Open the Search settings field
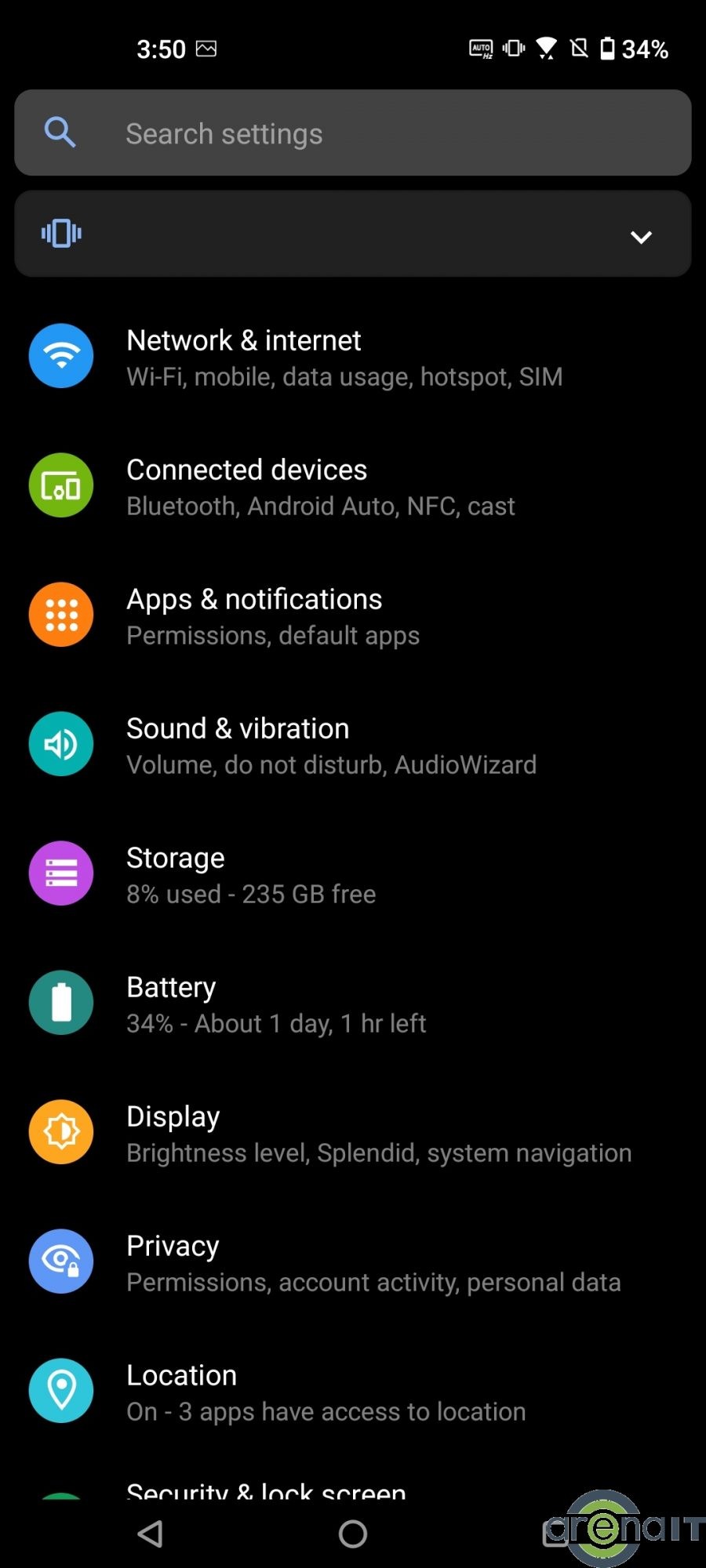Screen dimensions: 706x1568 (x=353, y=133)
